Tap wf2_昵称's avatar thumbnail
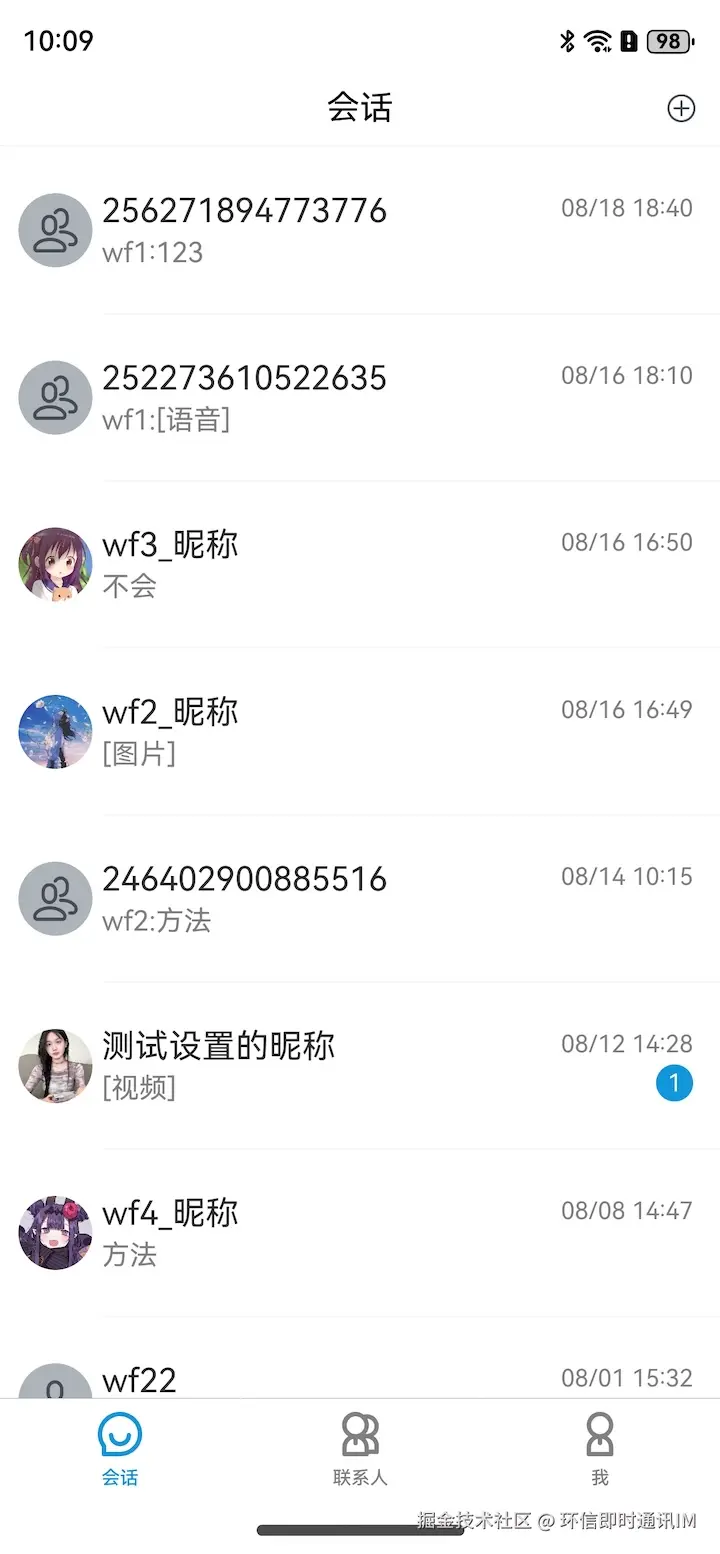720x1554 pixels. (55, 730)
